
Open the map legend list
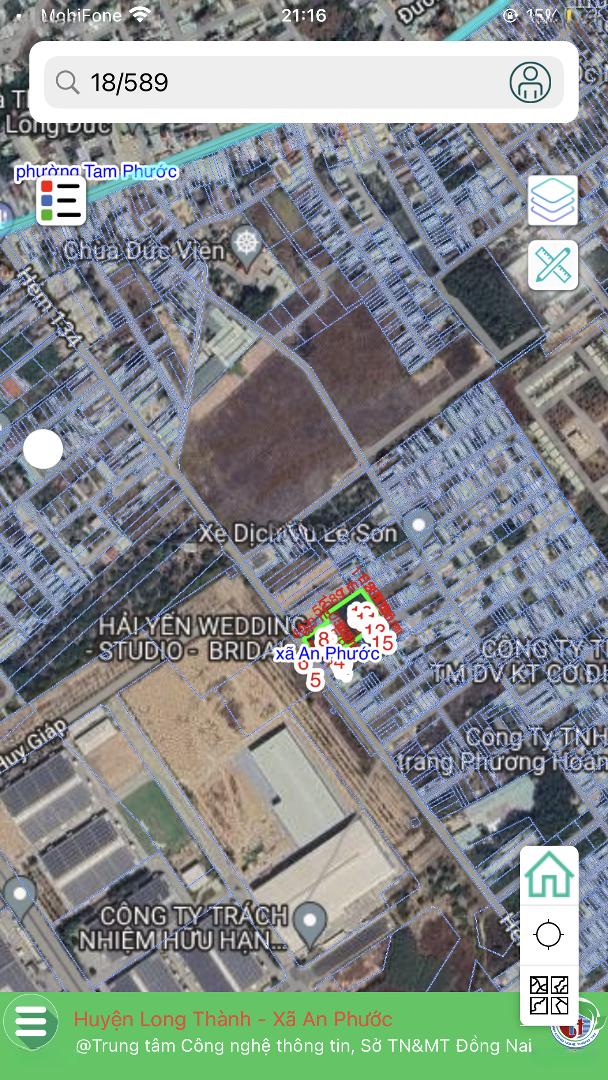61,201
